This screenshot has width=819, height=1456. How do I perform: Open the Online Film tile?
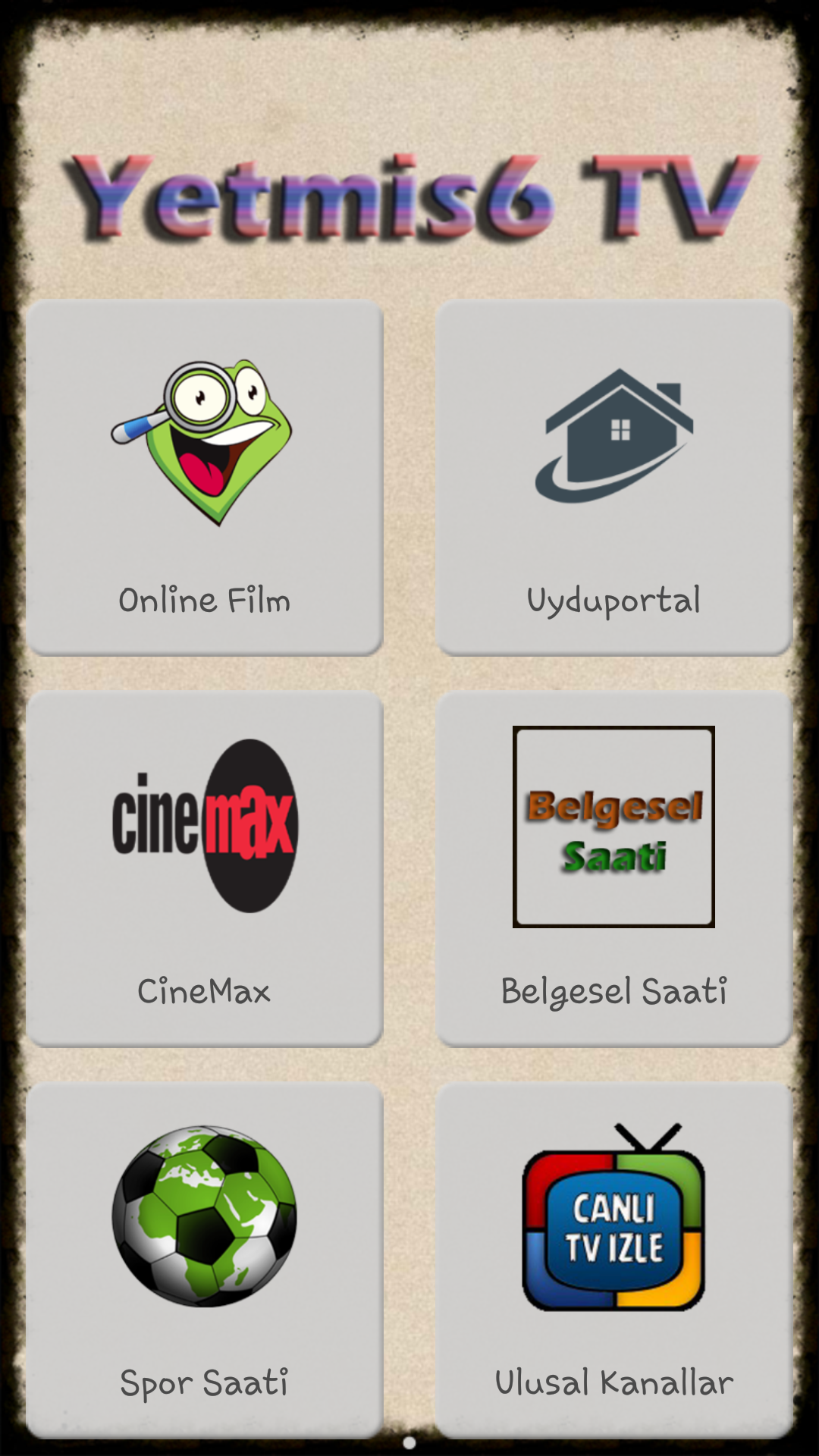(204, 478)
